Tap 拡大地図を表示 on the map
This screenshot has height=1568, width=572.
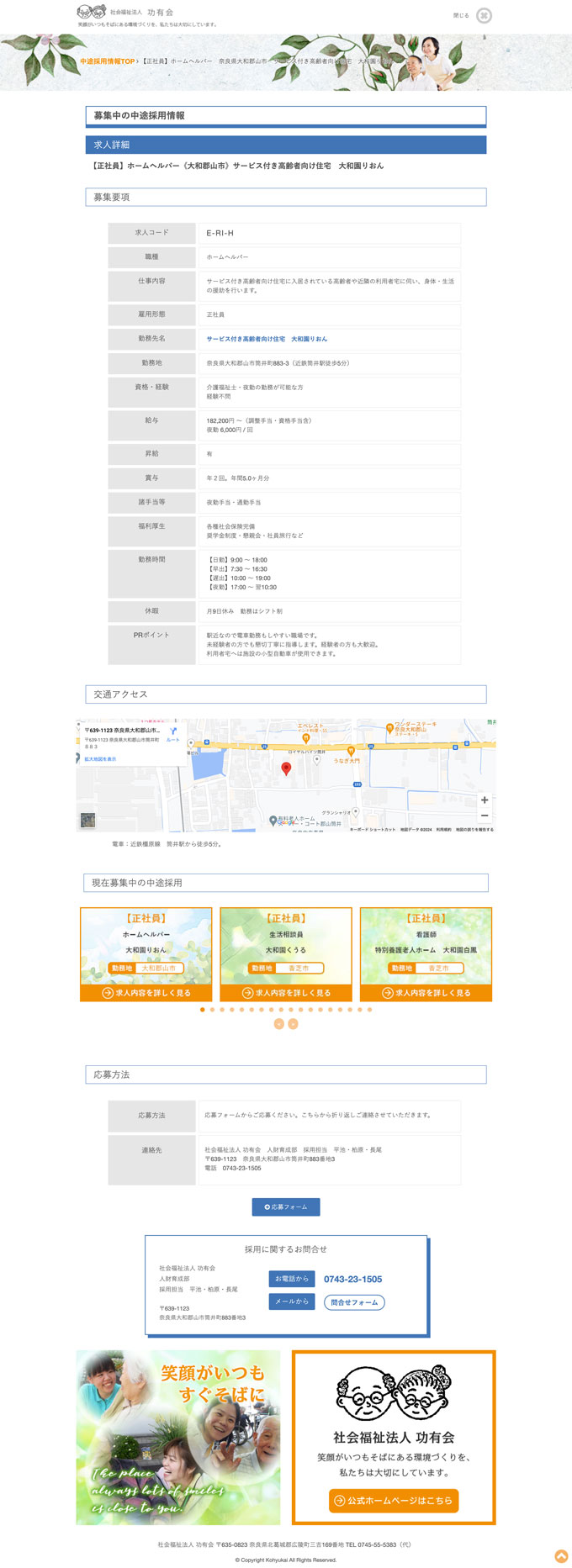(x=100, y=759)
